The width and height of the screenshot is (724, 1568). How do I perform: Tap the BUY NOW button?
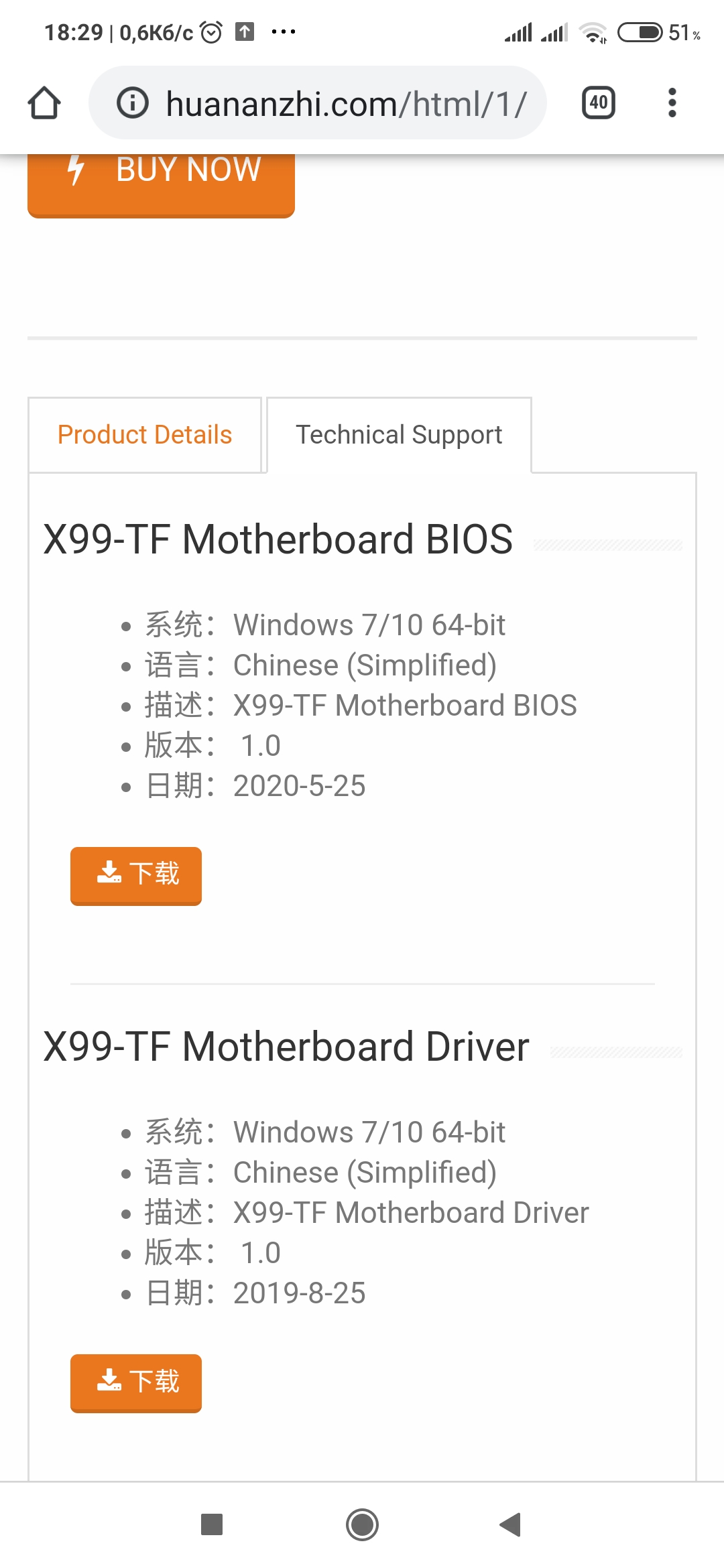coord(161,181)
